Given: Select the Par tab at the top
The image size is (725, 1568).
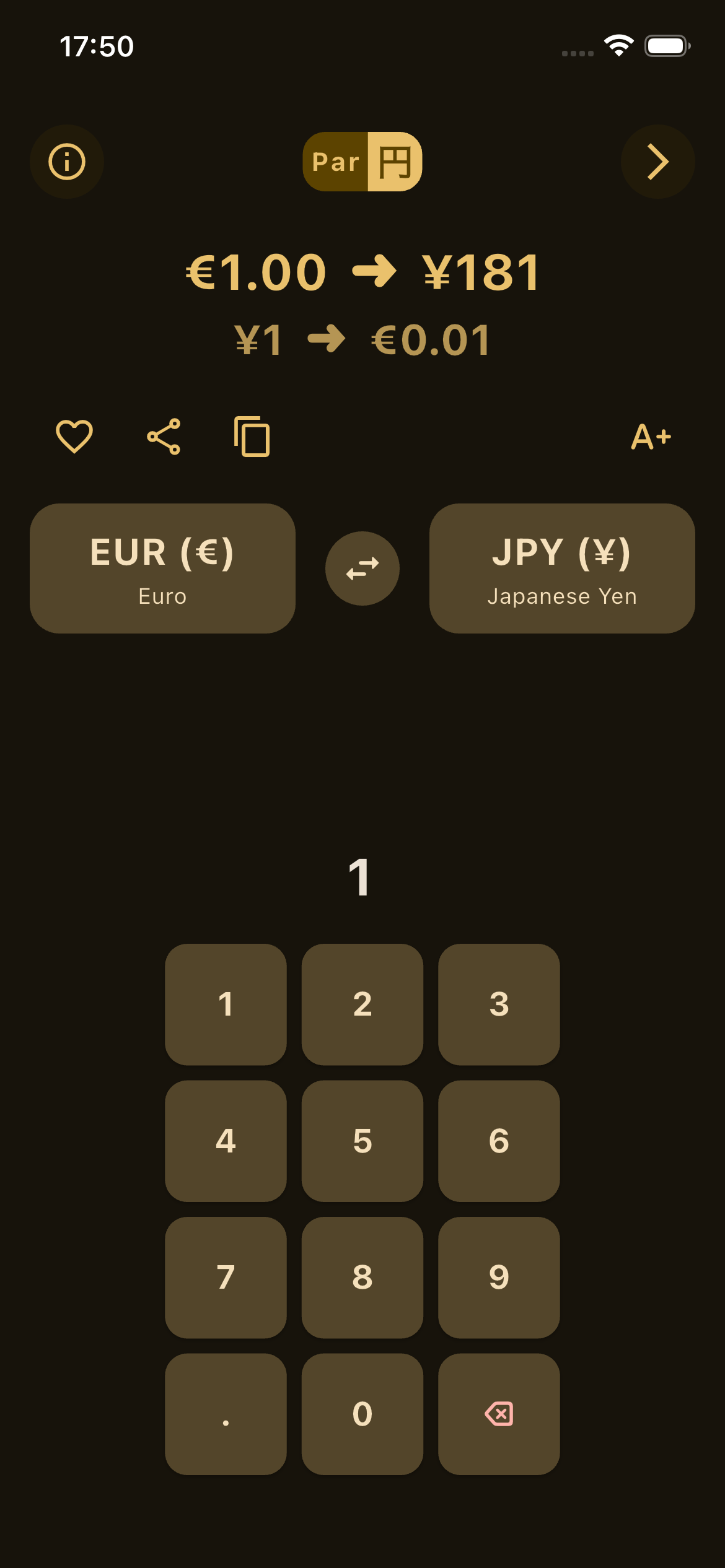Looking at the screenshot, I should [x=335, y=161].
